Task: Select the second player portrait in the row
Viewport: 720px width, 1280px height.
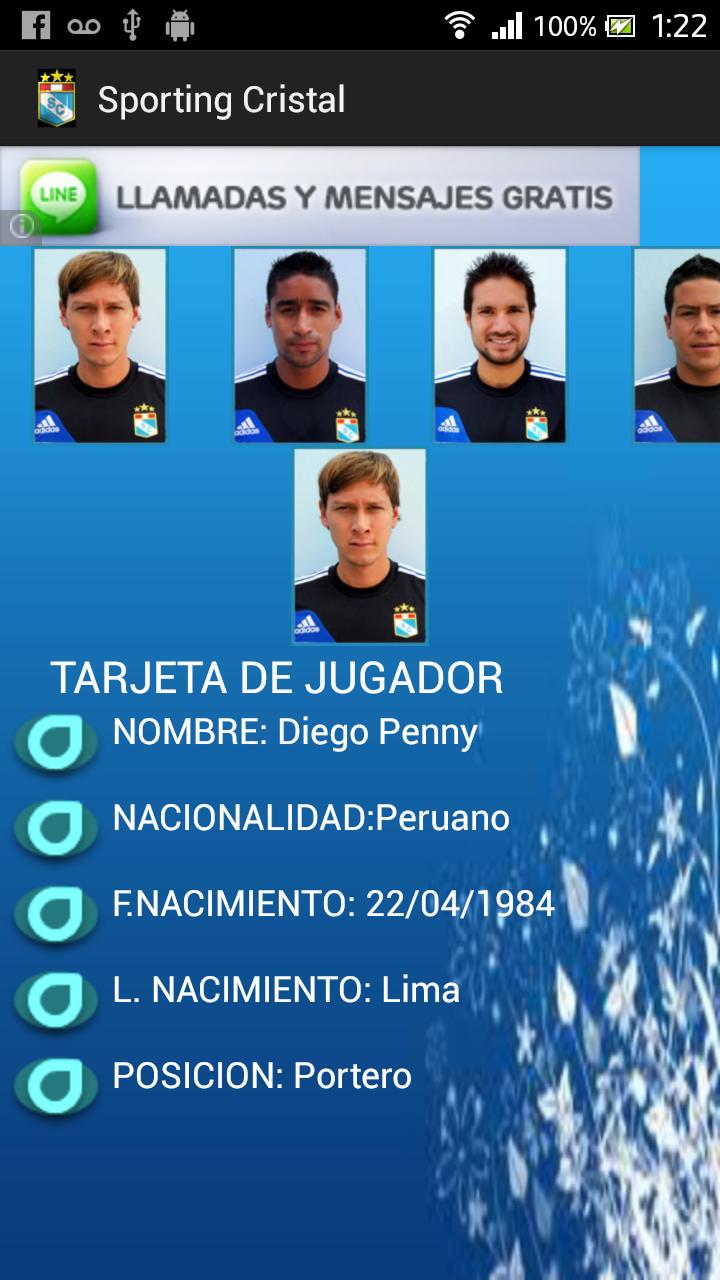Action: point(298,345)
